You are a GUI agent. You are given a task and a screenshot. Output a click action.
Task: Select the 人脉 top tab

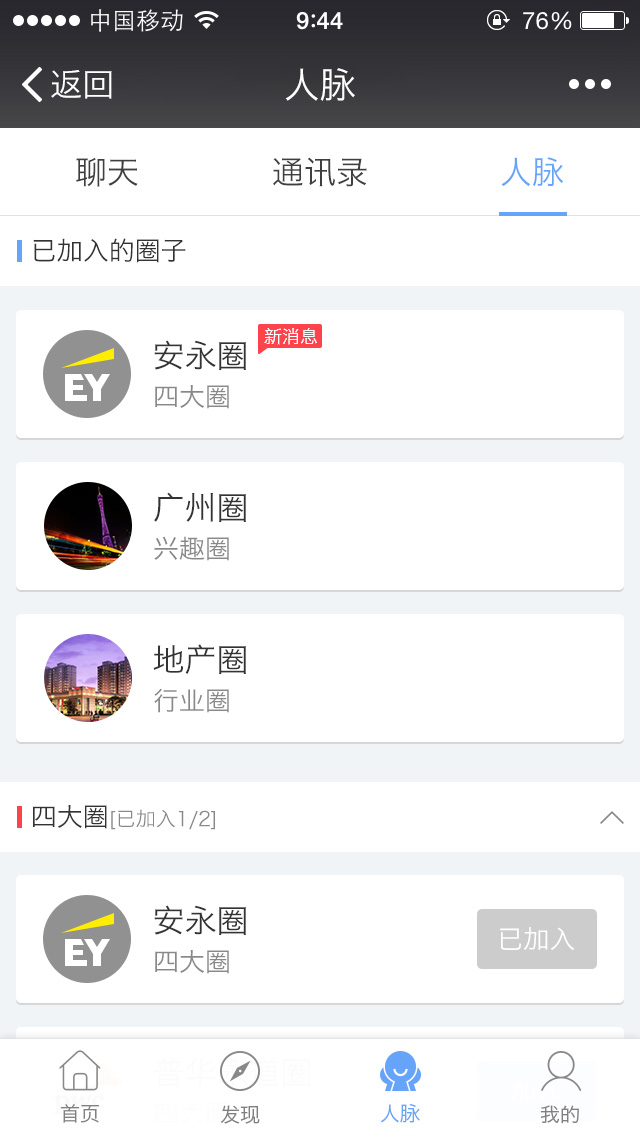[x=533, y=172]
